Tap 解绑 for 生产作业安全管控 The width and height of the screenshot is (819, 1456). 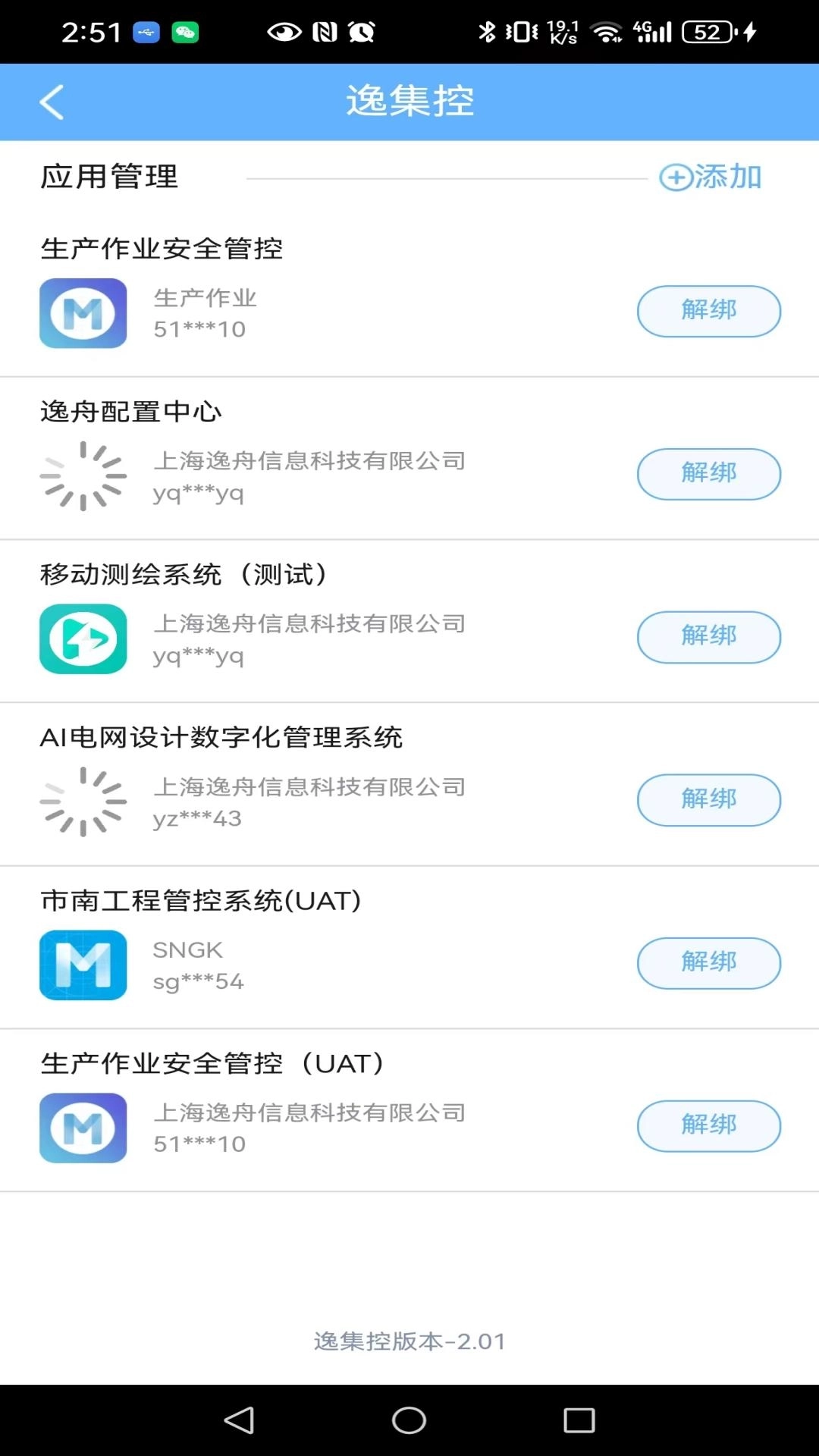[x=709, y=311]
